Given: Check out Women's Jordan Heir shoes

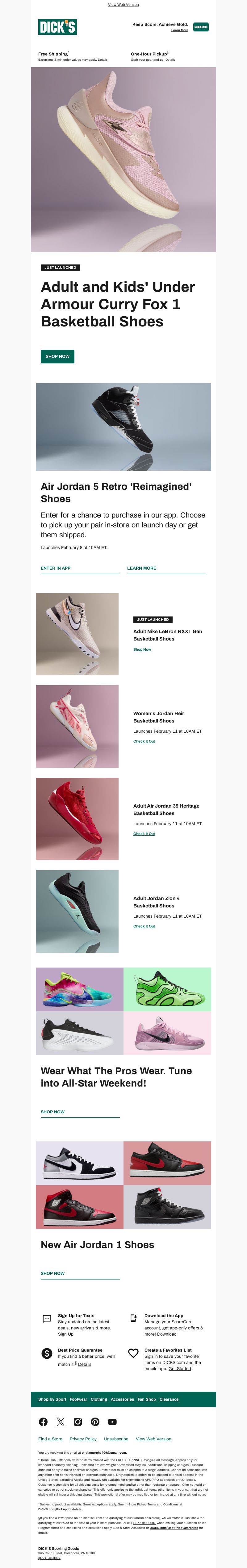Looking at the screenshot, I should click(144, 741).
